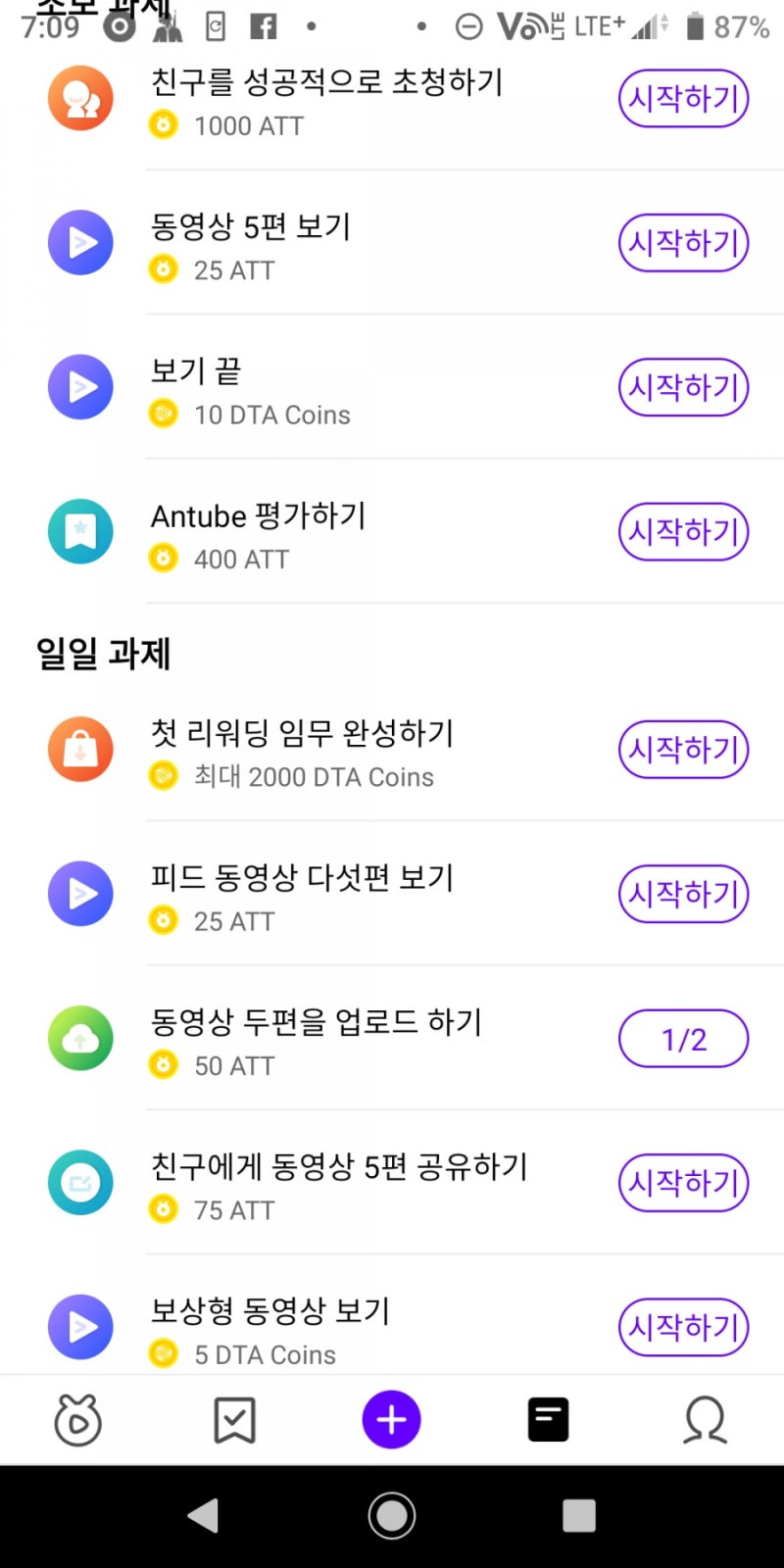Open the tasks checkmark tab in bottom navigation
The width and height of the screenshot is (784, 1568).
[234, 1418]
